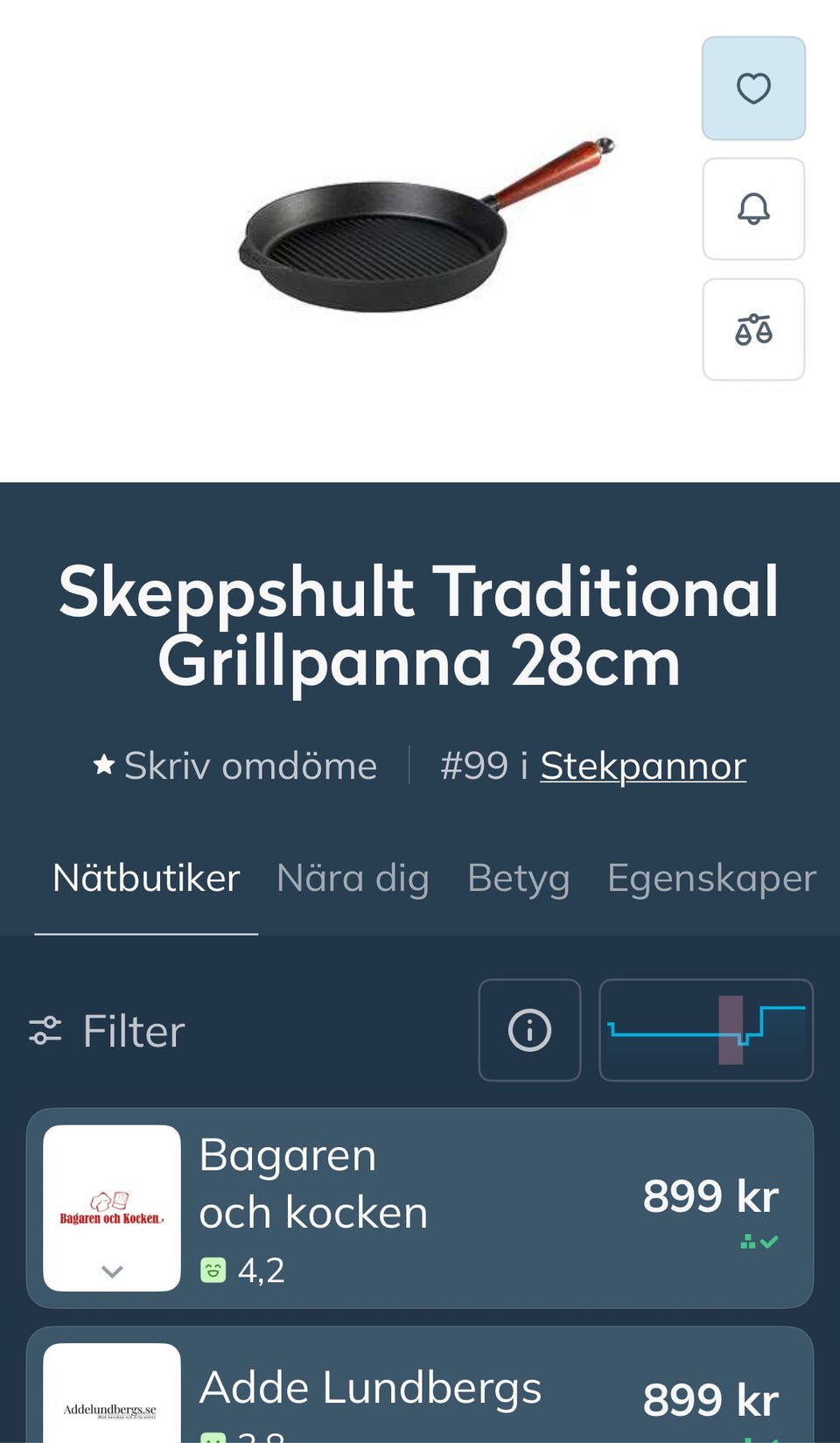Open the Nära dig tab
The height and width of the screenshot is (1443, 840).
(x=352, y=878)
